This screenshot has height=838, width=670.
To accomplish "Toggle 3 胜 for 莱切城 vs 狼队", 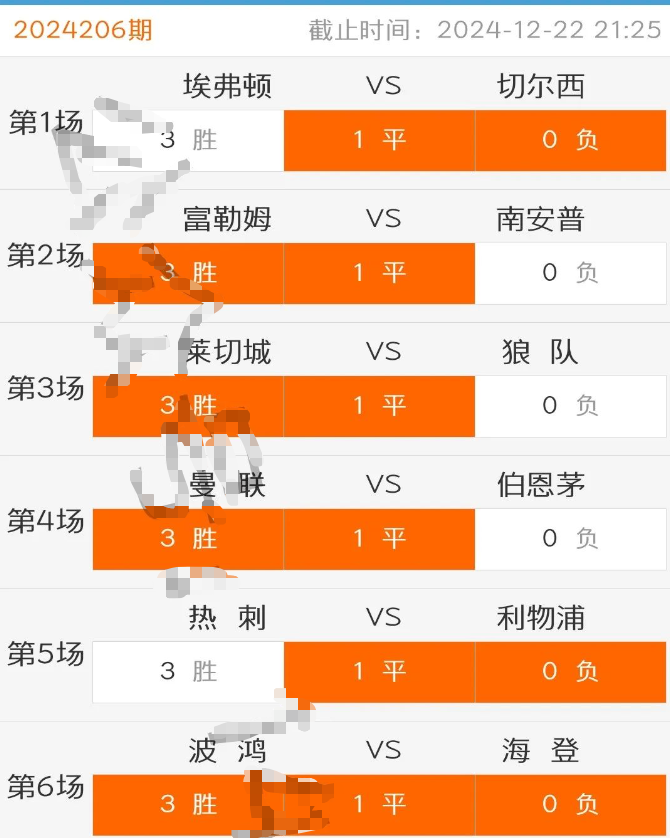I will [188, 406].
